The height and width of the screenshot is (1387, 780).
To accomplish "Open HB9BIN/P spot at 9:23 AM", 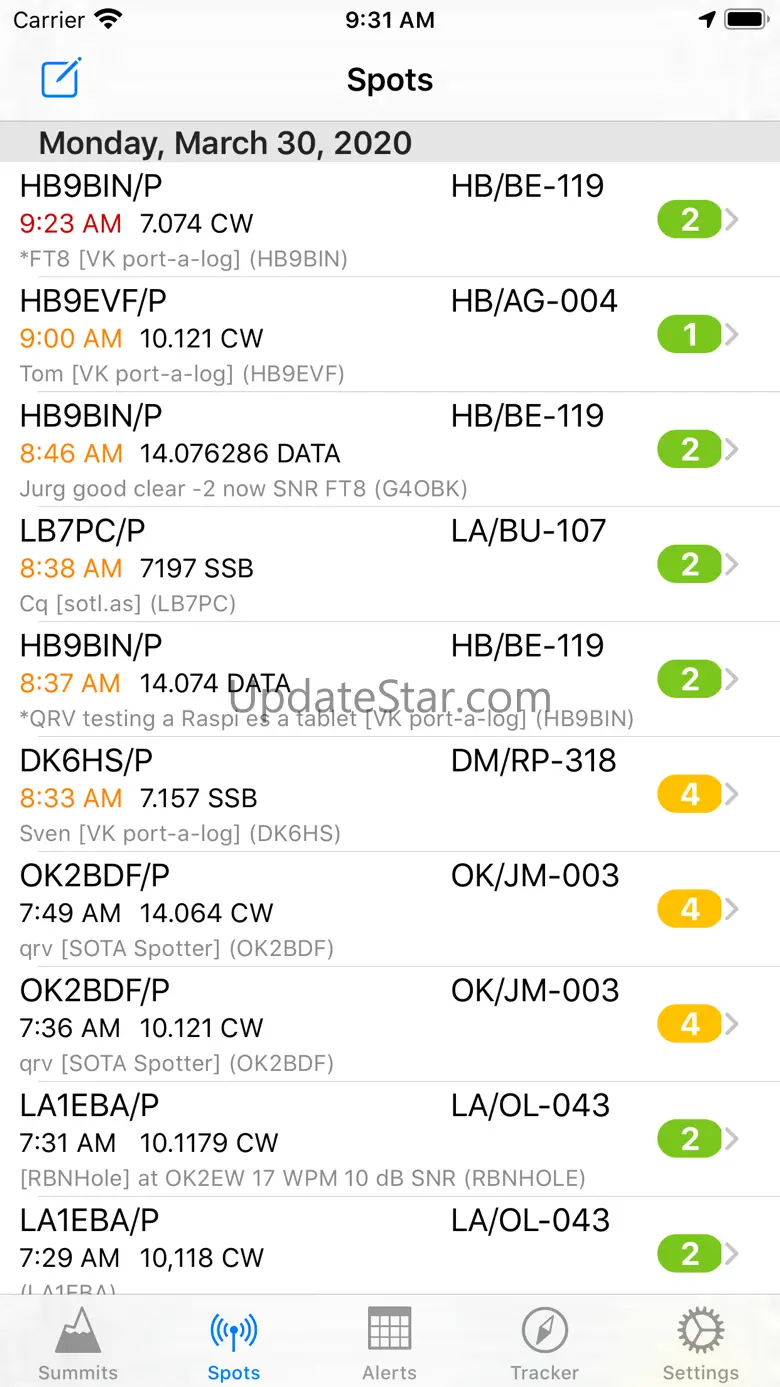I will (x=390, y=220).
